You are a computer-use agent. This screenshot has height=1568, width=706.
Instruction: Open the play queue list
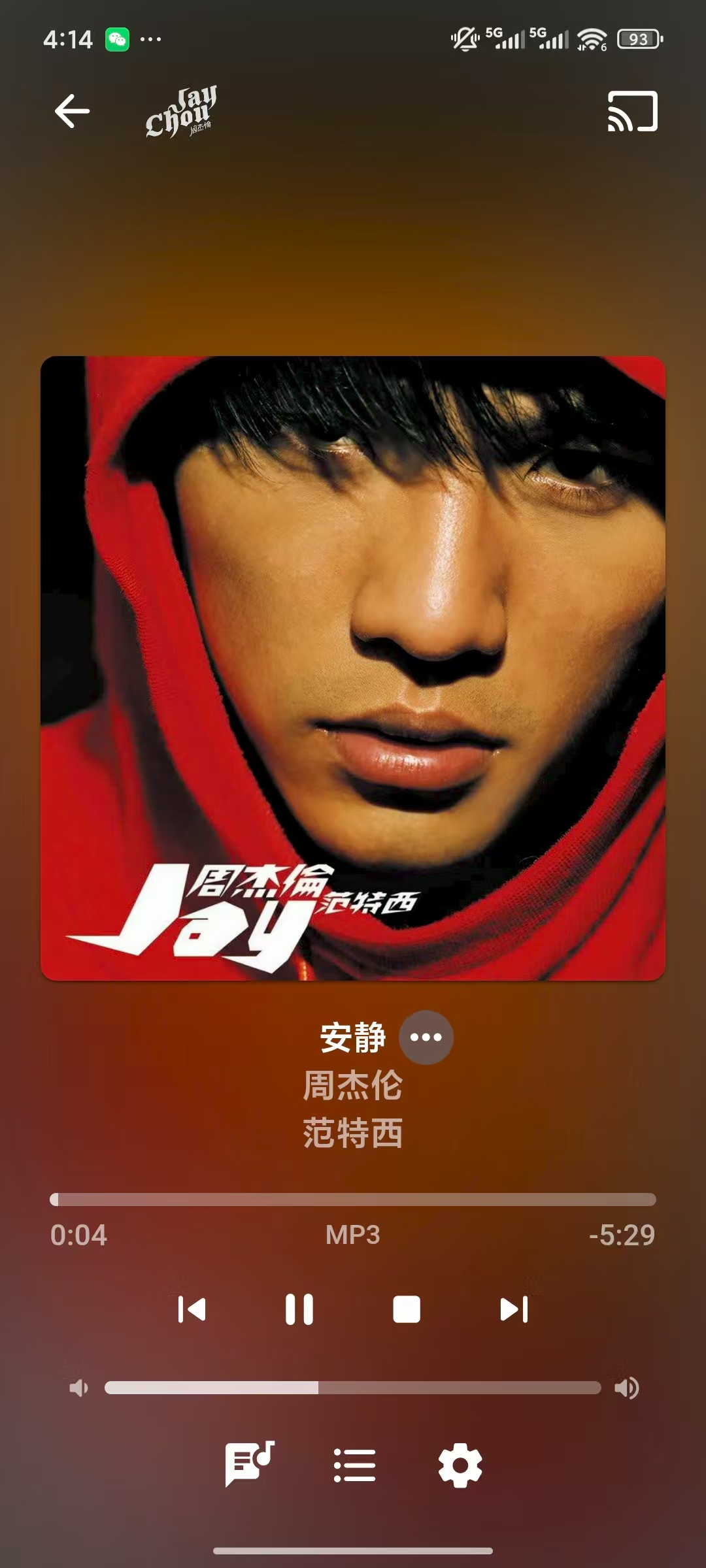click(x=354, y=1465)
